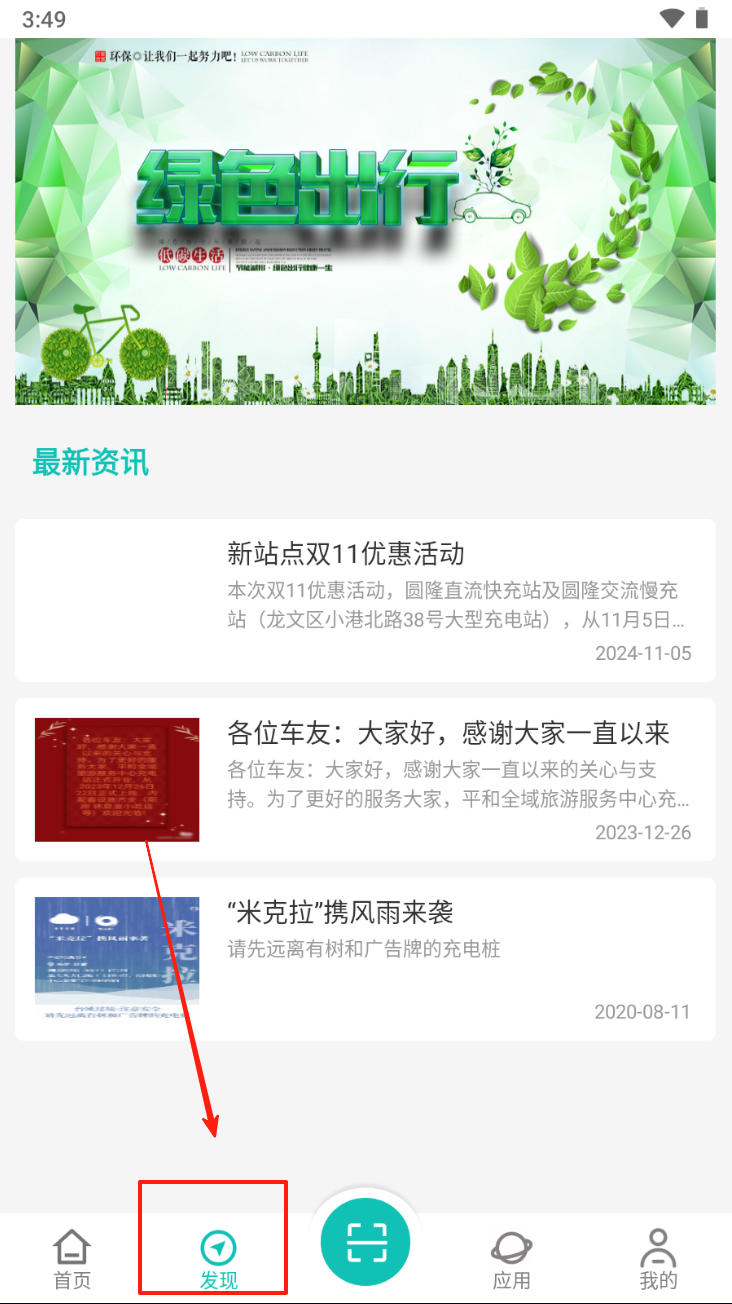
Task: Select the 我的 tab
Action: tap(657, 1259)
